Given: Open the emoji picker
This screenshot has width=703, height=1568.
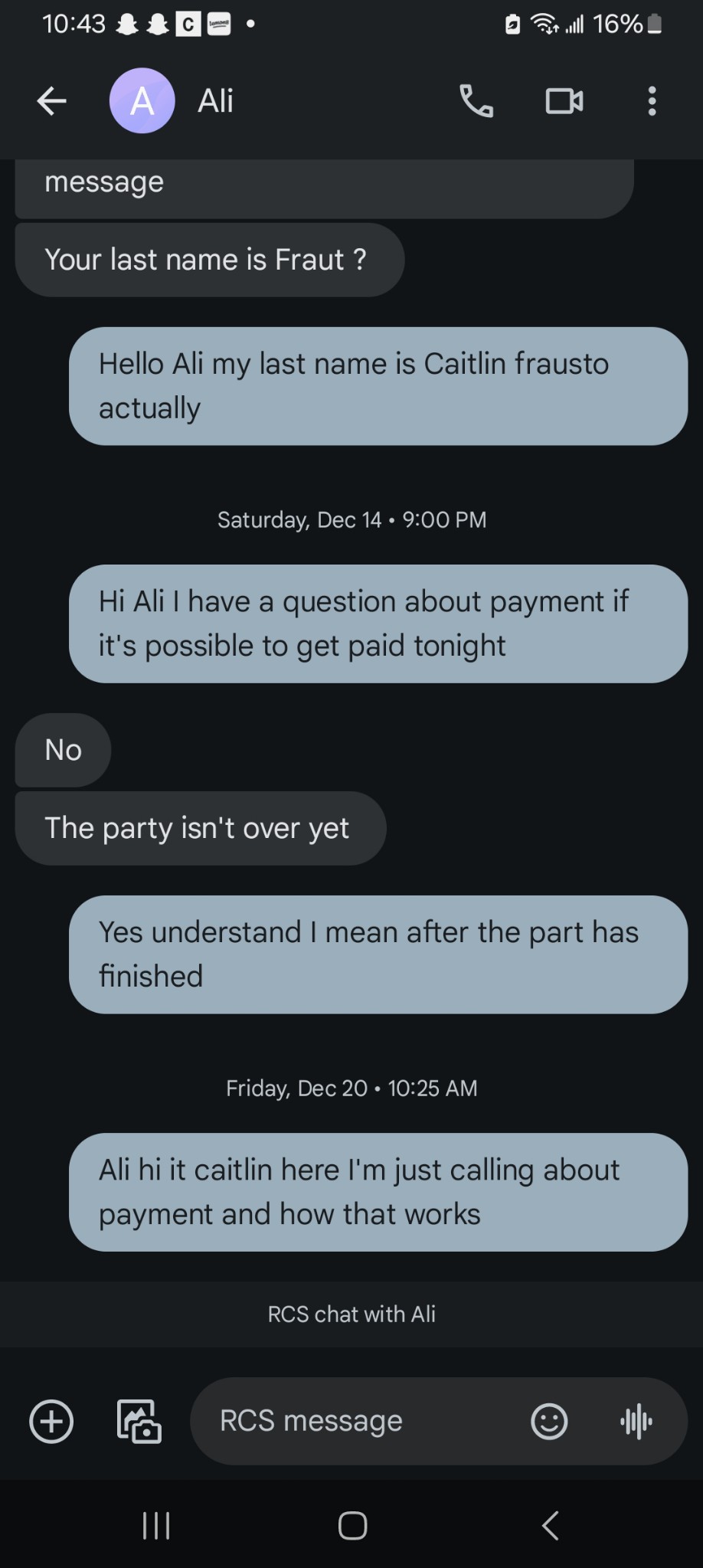Looking at the screenshot, I should coord(549,1422).
